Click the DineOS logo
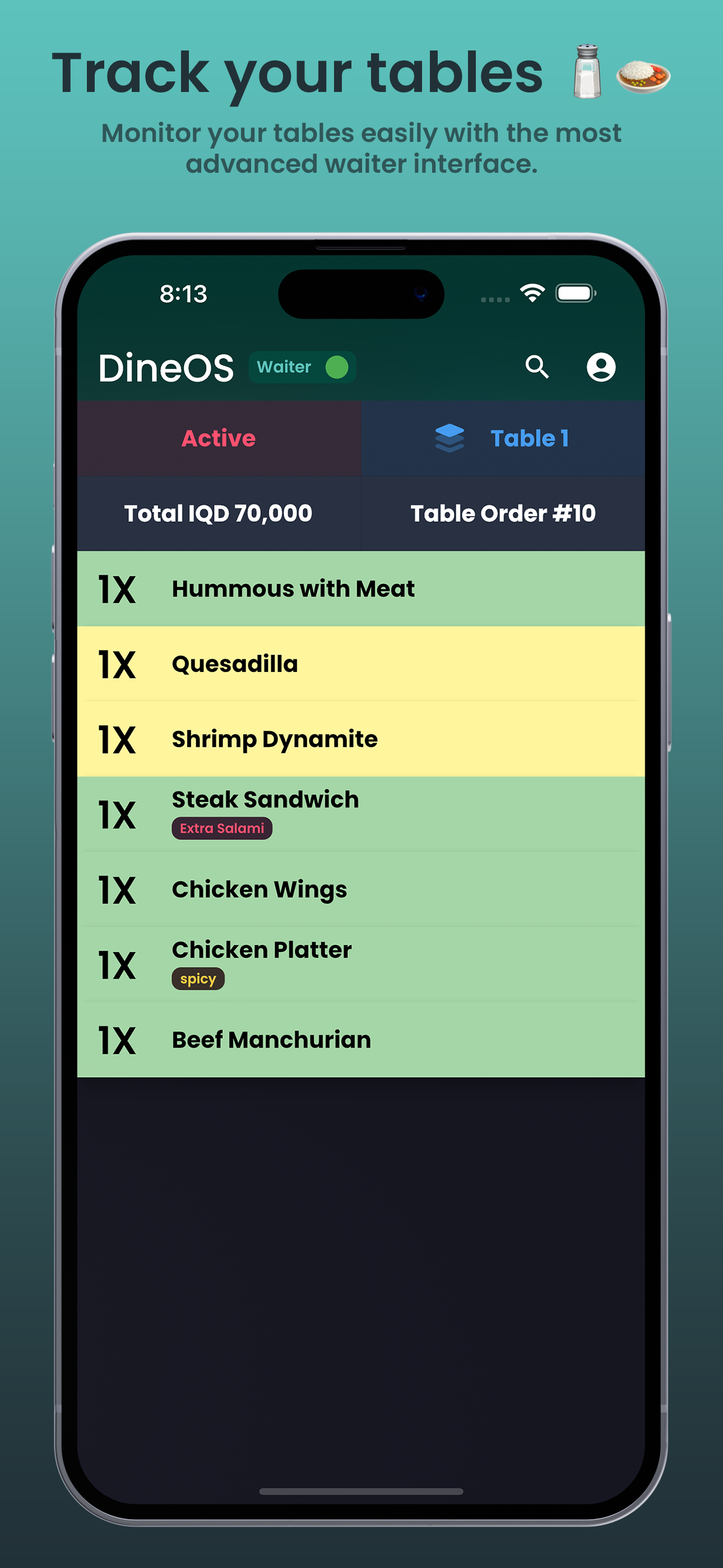Image resolution: width=723 pixels, height=1568 pixels. coord(166,366)
